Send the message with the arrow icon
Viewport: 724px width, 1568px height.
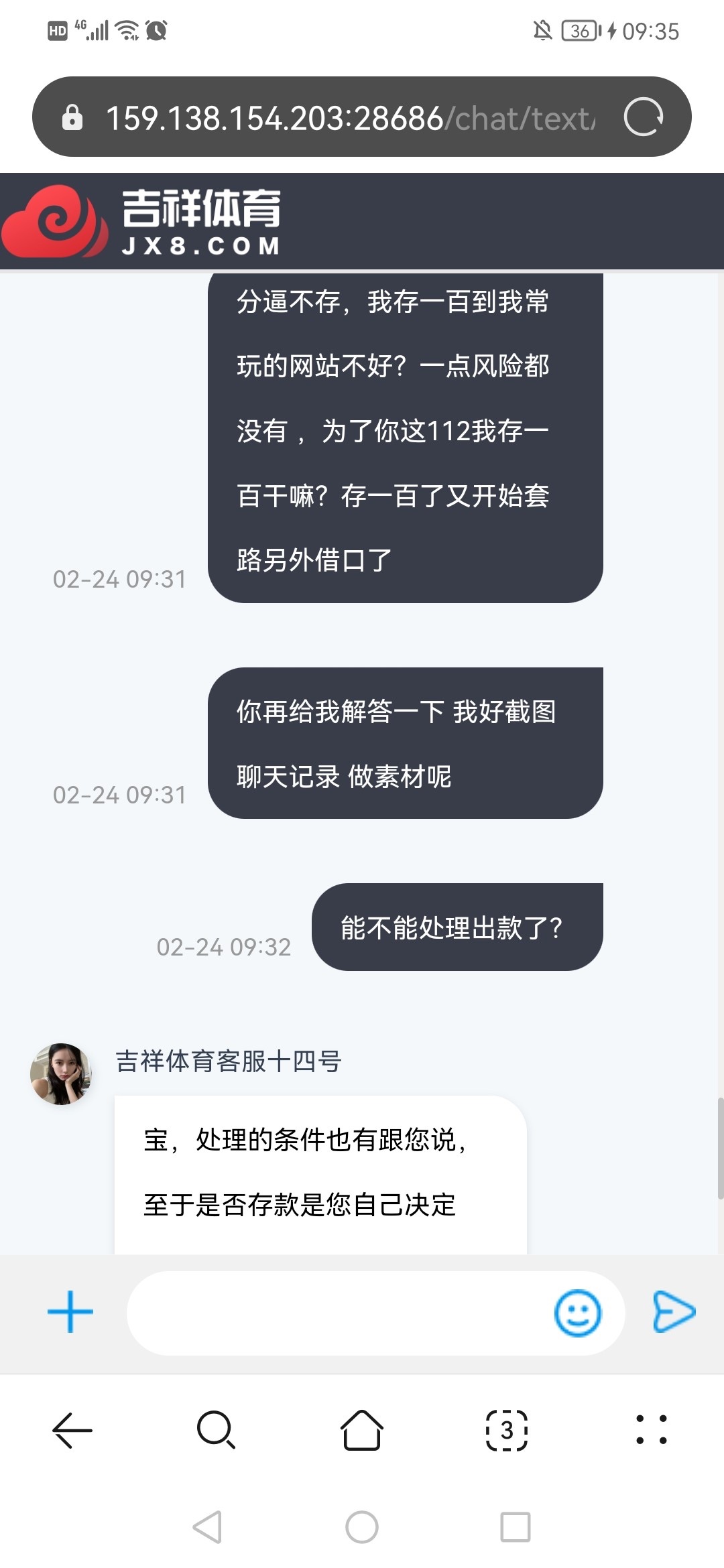674,1312
